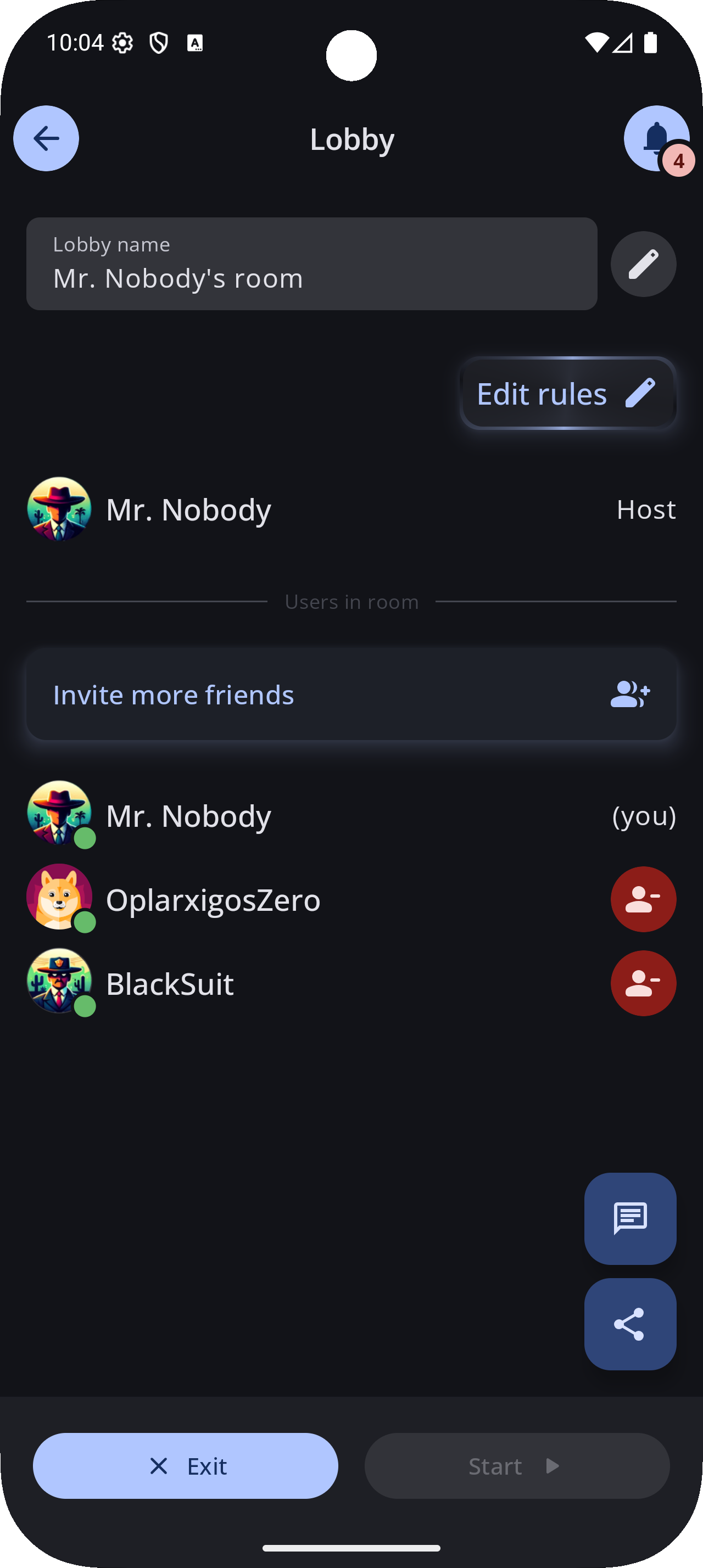The width and height of the screenshot is (703, 1568).
Task: Exit the lobby
Action: pos(186,1466)
